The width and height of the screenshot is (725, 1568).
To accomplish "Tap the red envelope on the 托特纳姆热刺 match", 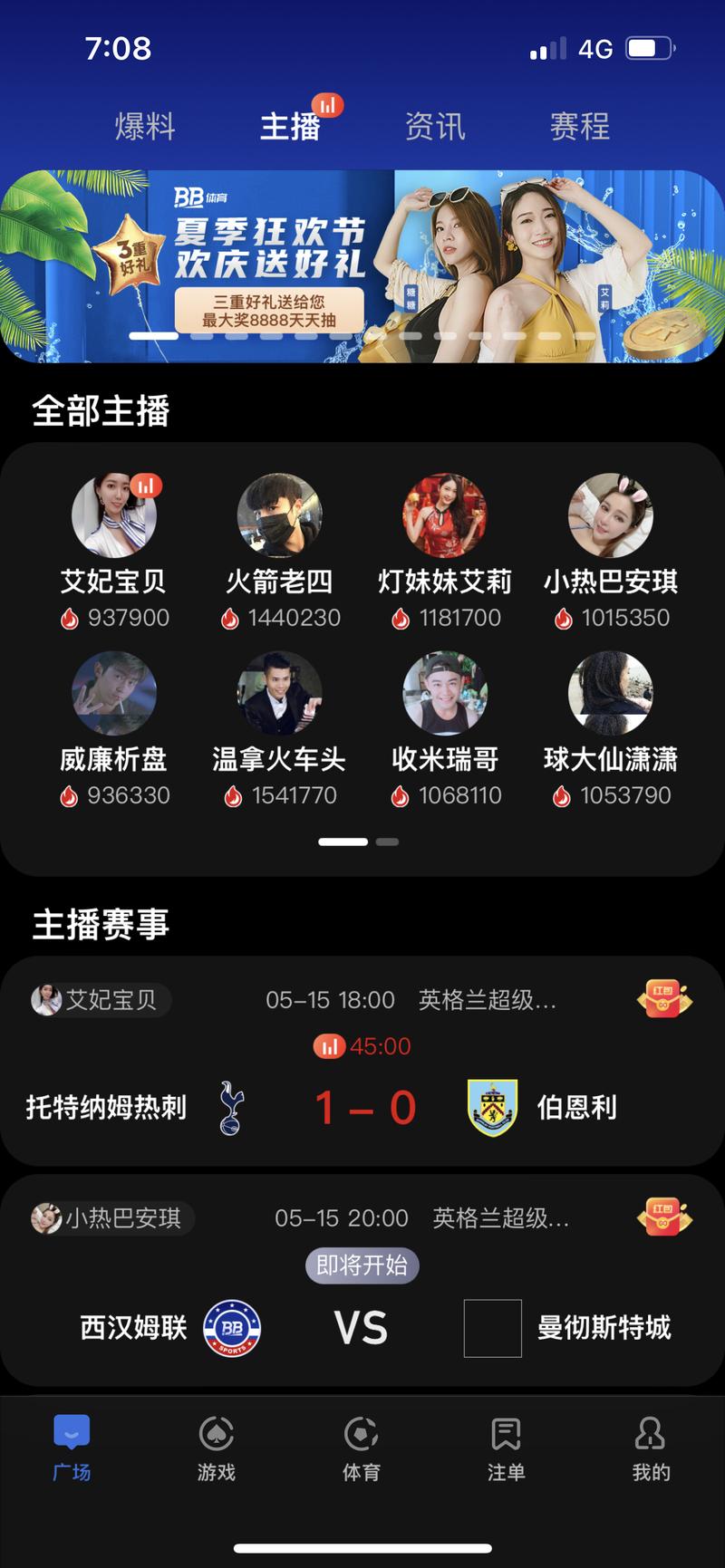I will click(x=663, y=999).
